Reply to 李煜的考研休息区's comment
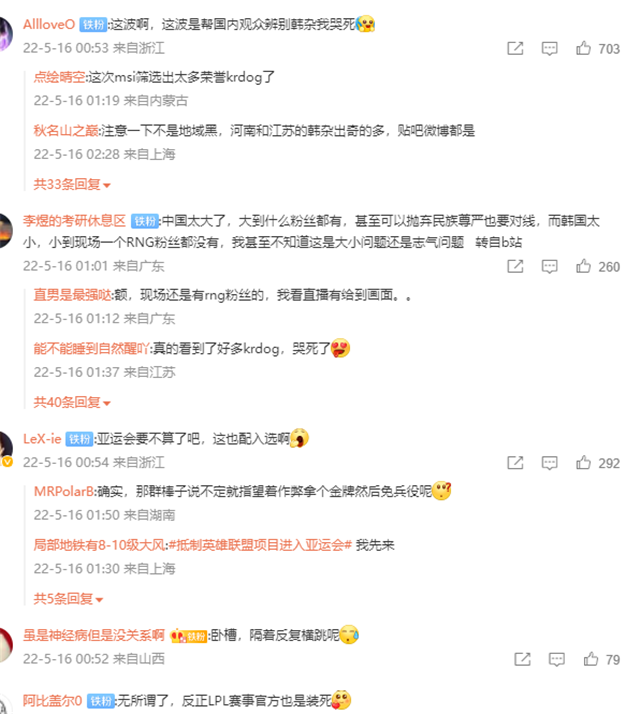Viewport: 640px width, 714px height. pos(550,267)
